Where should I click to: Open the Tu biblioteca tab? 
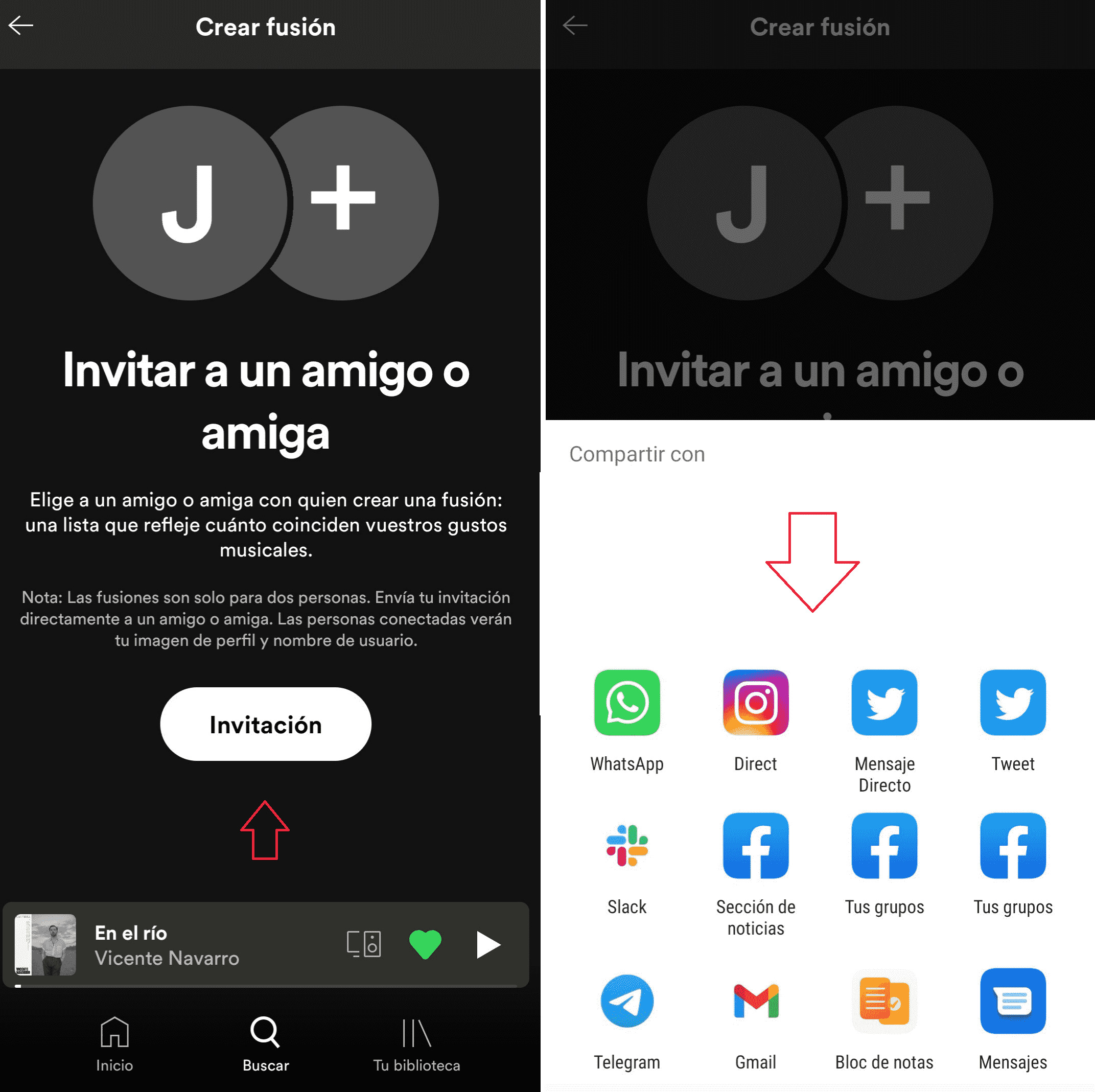(x=416, y=1044)
